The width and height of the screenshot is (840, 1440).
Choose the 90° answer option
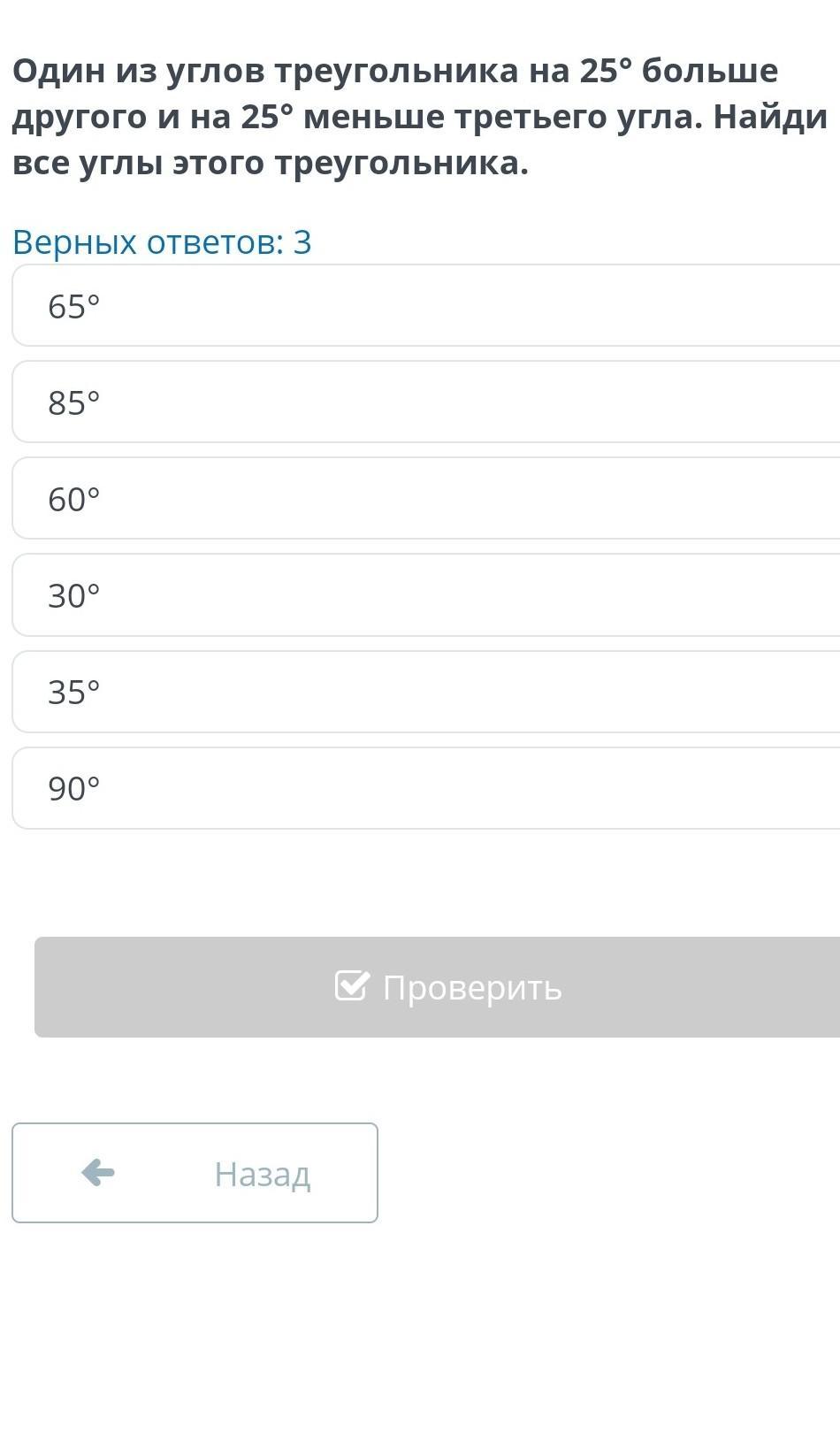coord(424,788)
